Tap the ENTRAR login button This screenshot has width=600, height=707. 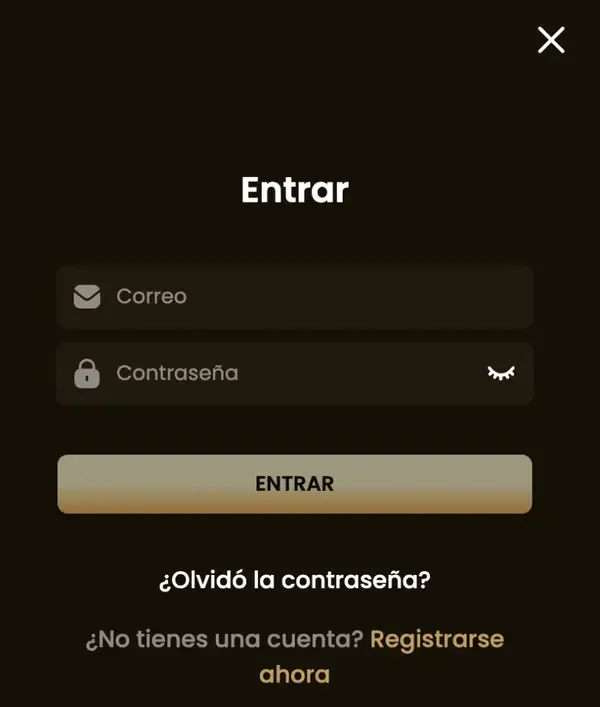coord(294,484)
